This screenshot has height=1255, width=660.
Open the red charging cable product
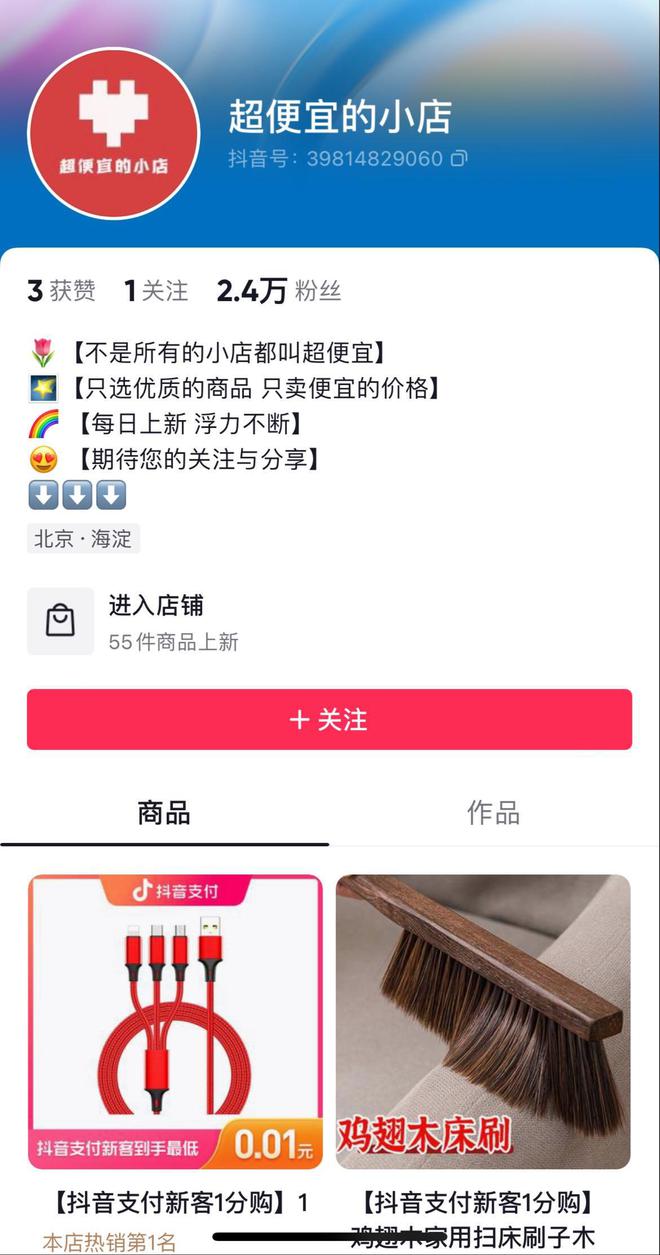point(175,1022)
